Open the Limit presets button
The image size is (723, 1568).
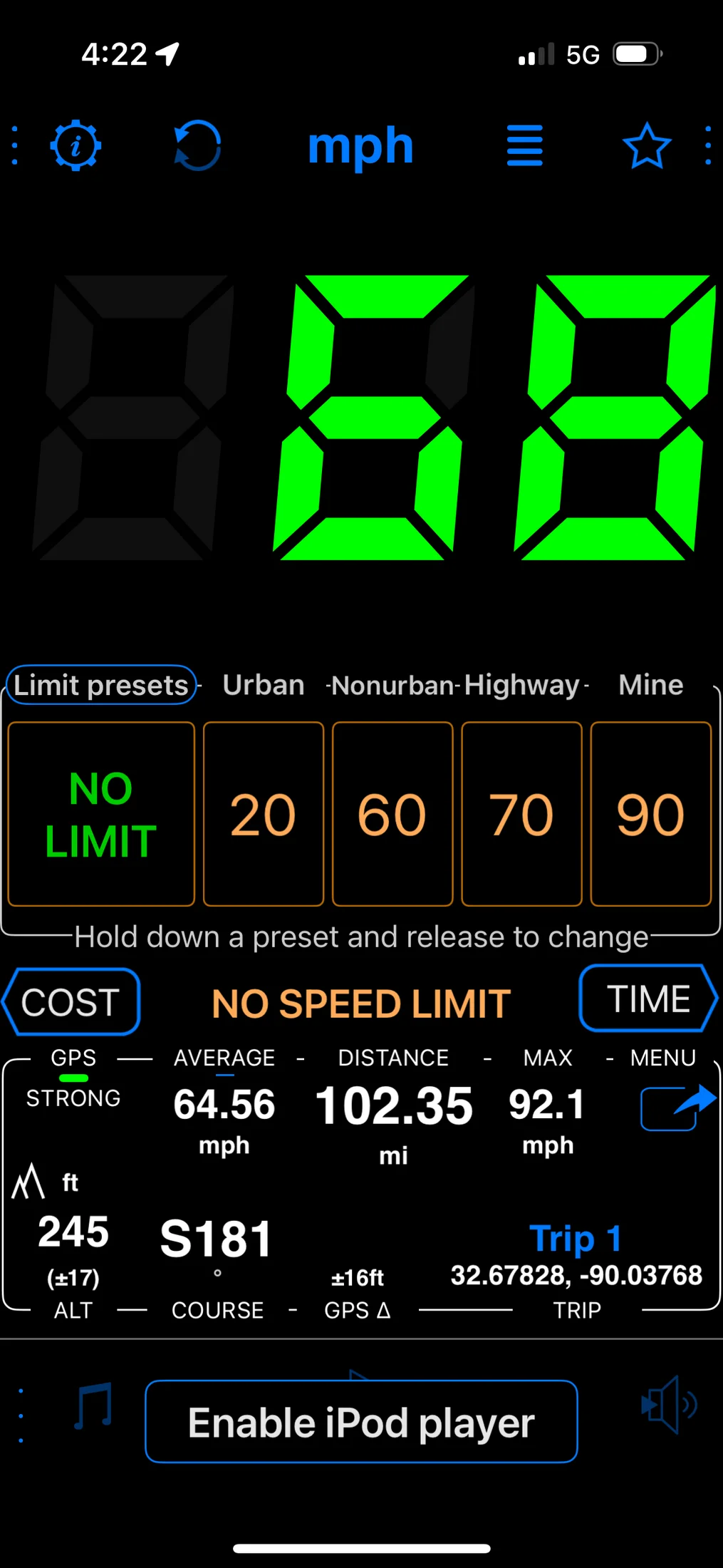pos(101,685)
